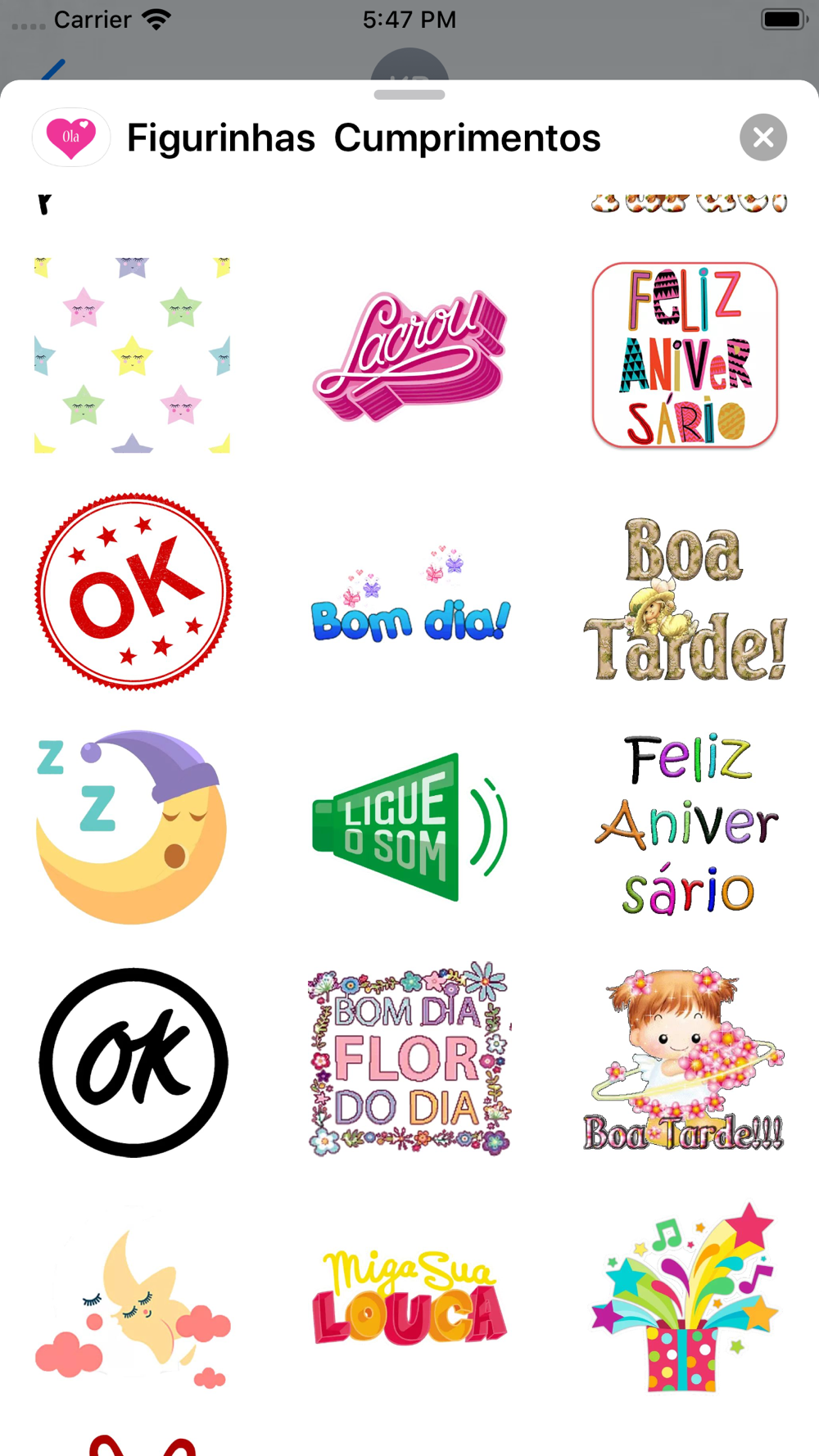Choose the exploding gift box sticker

pyautogui.click(x=684, y=1298)
